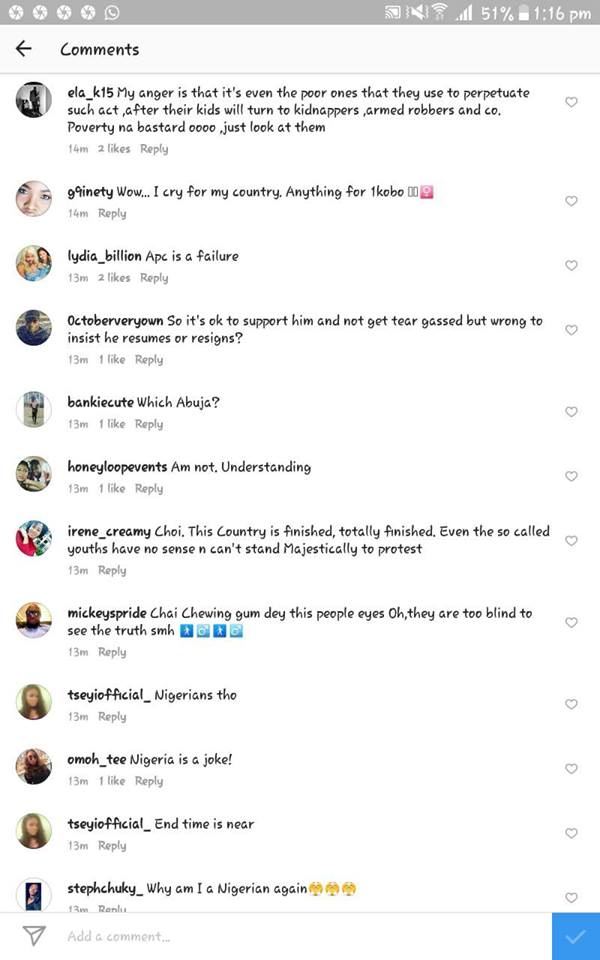
Task: Go back from the Comments screen
Action: coord(24,49)
